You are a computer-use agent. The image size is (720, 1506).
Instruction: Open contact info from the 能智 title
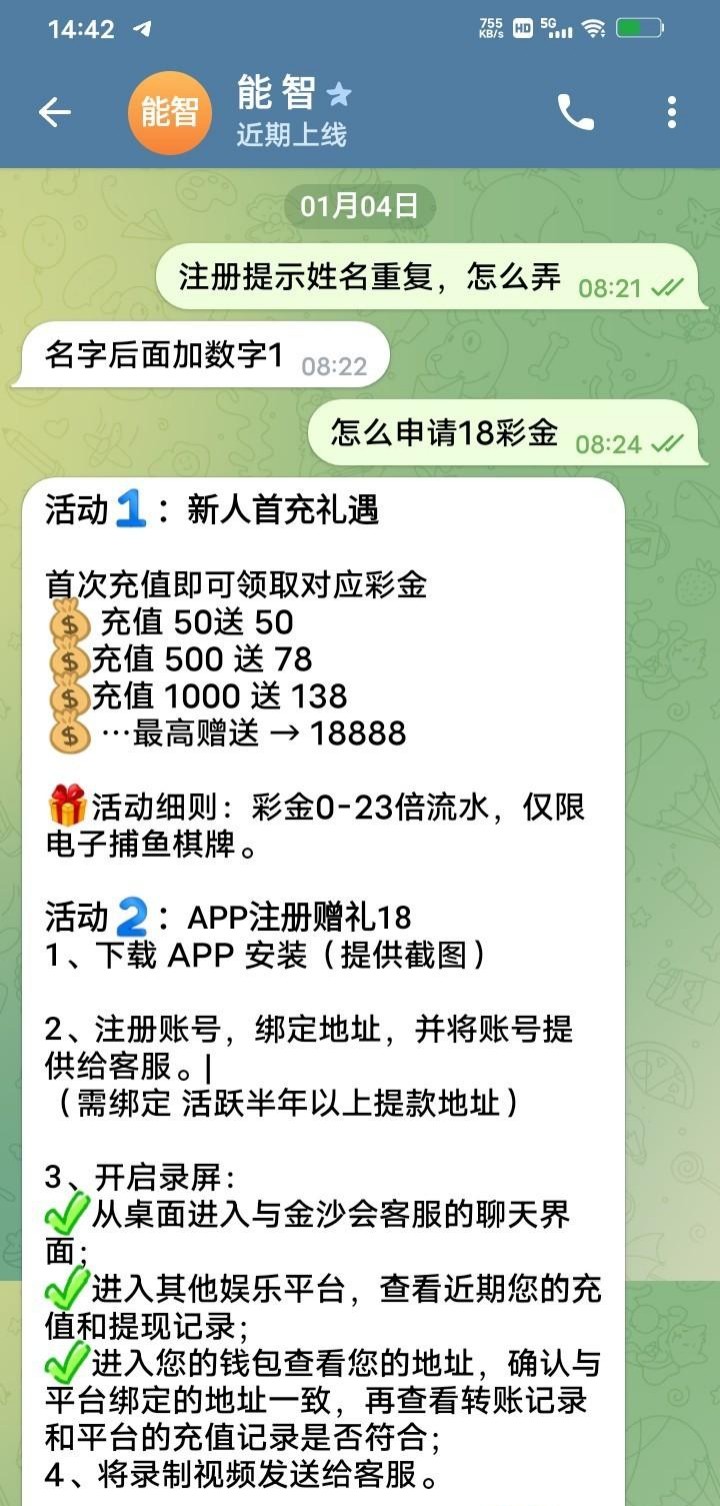(x=278, y=95)
